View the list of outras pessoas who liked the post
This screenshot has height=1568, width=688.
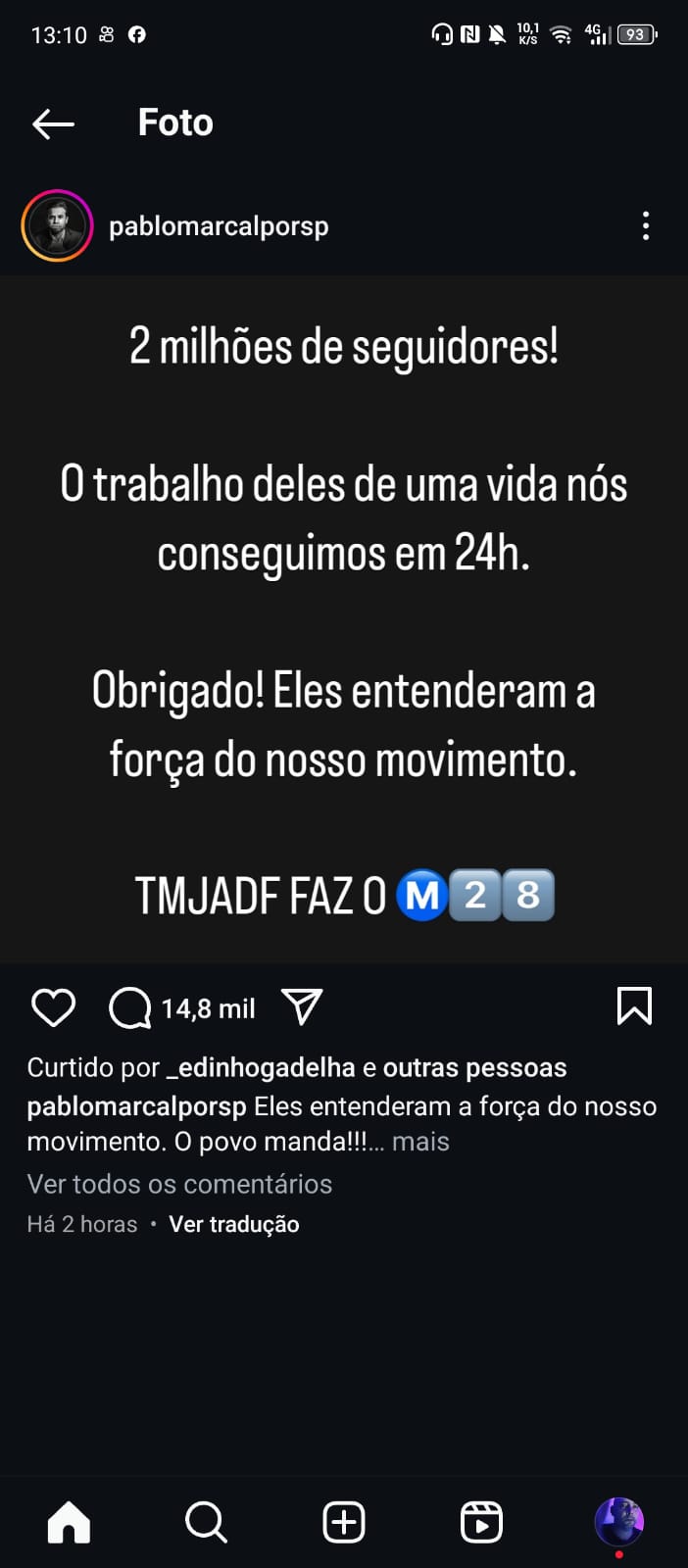pyautogui.click(x=474, y=1067)
